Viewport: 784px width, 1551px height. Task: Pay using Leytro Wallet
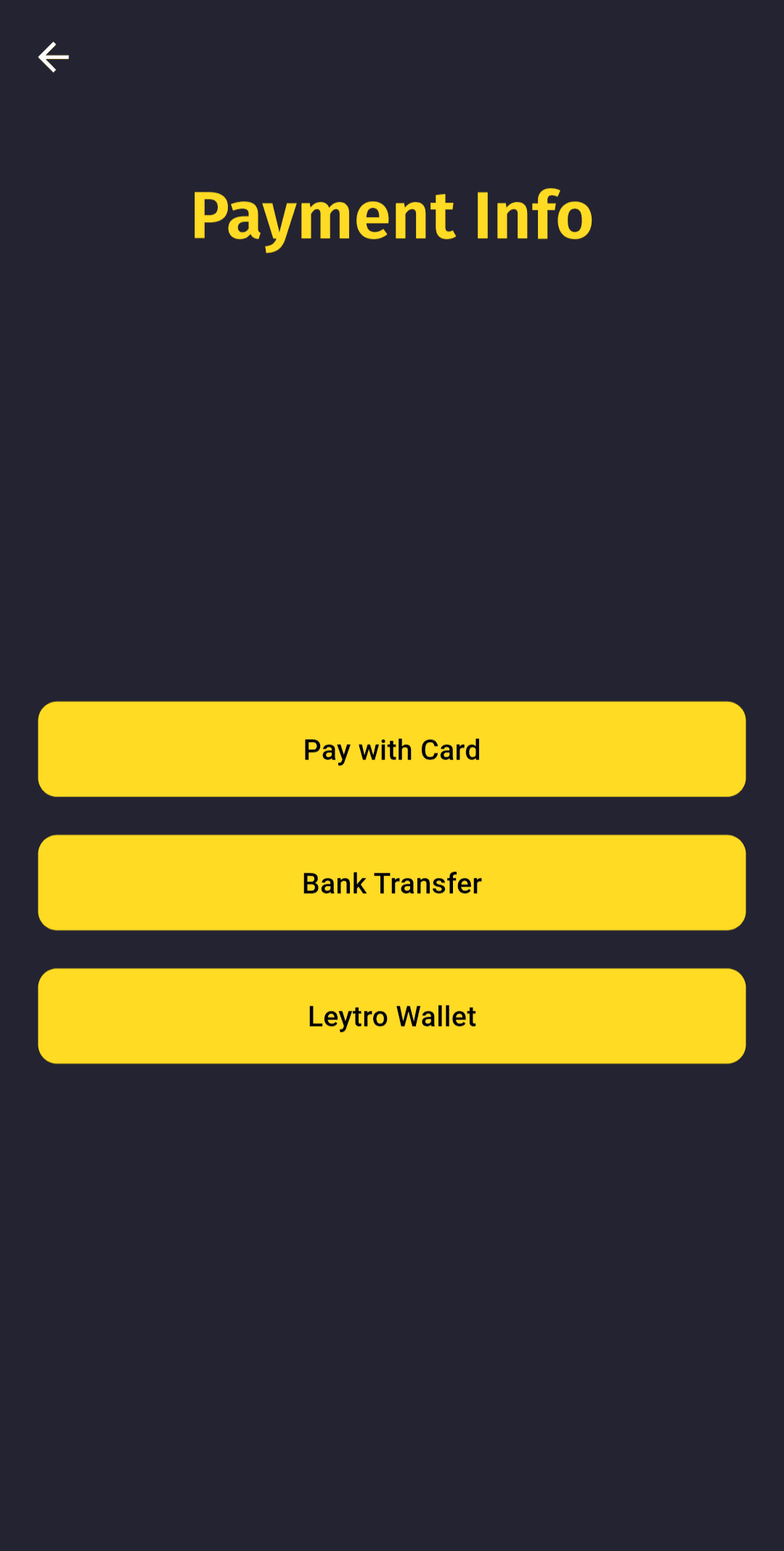(x=392, y=1016)
